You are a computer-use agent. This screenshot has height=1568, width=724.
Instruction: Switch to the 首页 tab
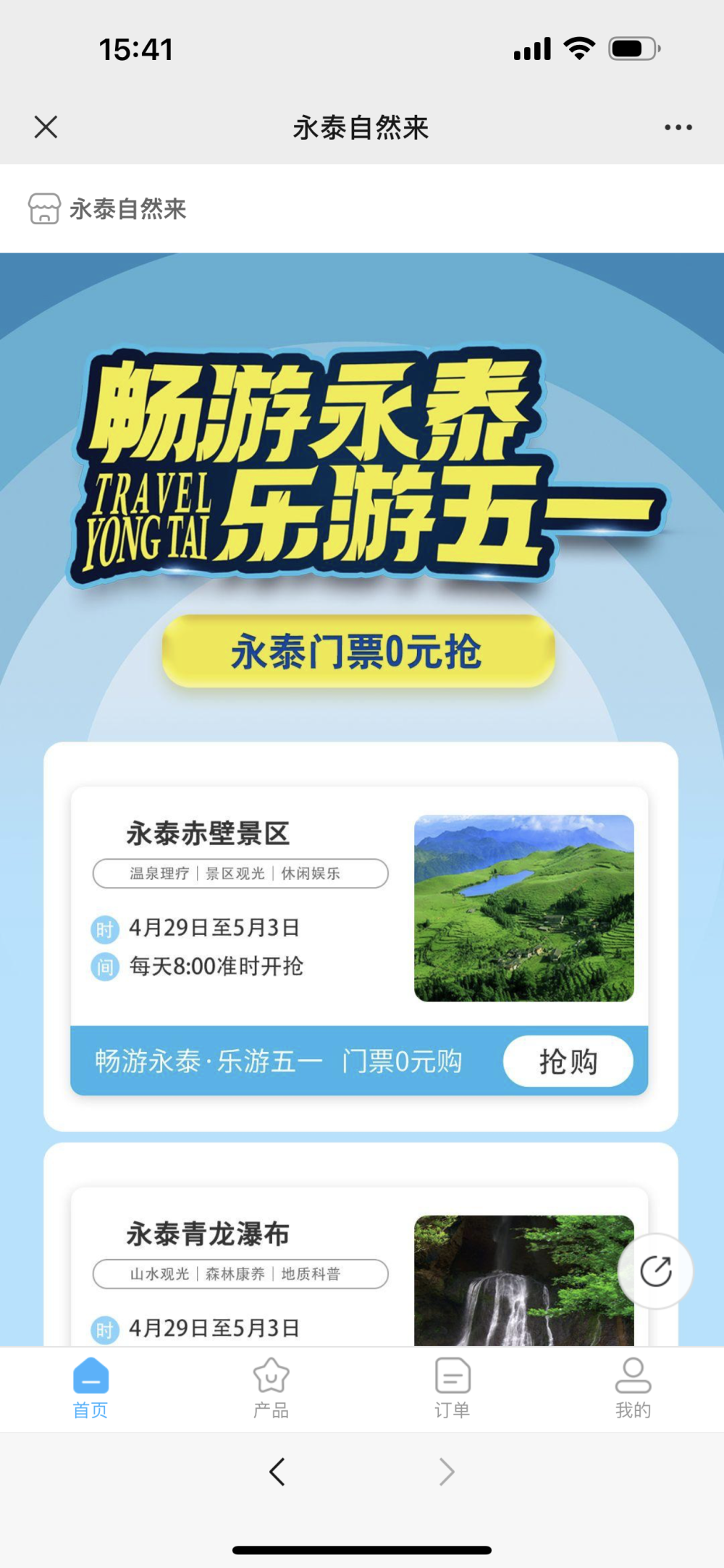point(90,1388)
